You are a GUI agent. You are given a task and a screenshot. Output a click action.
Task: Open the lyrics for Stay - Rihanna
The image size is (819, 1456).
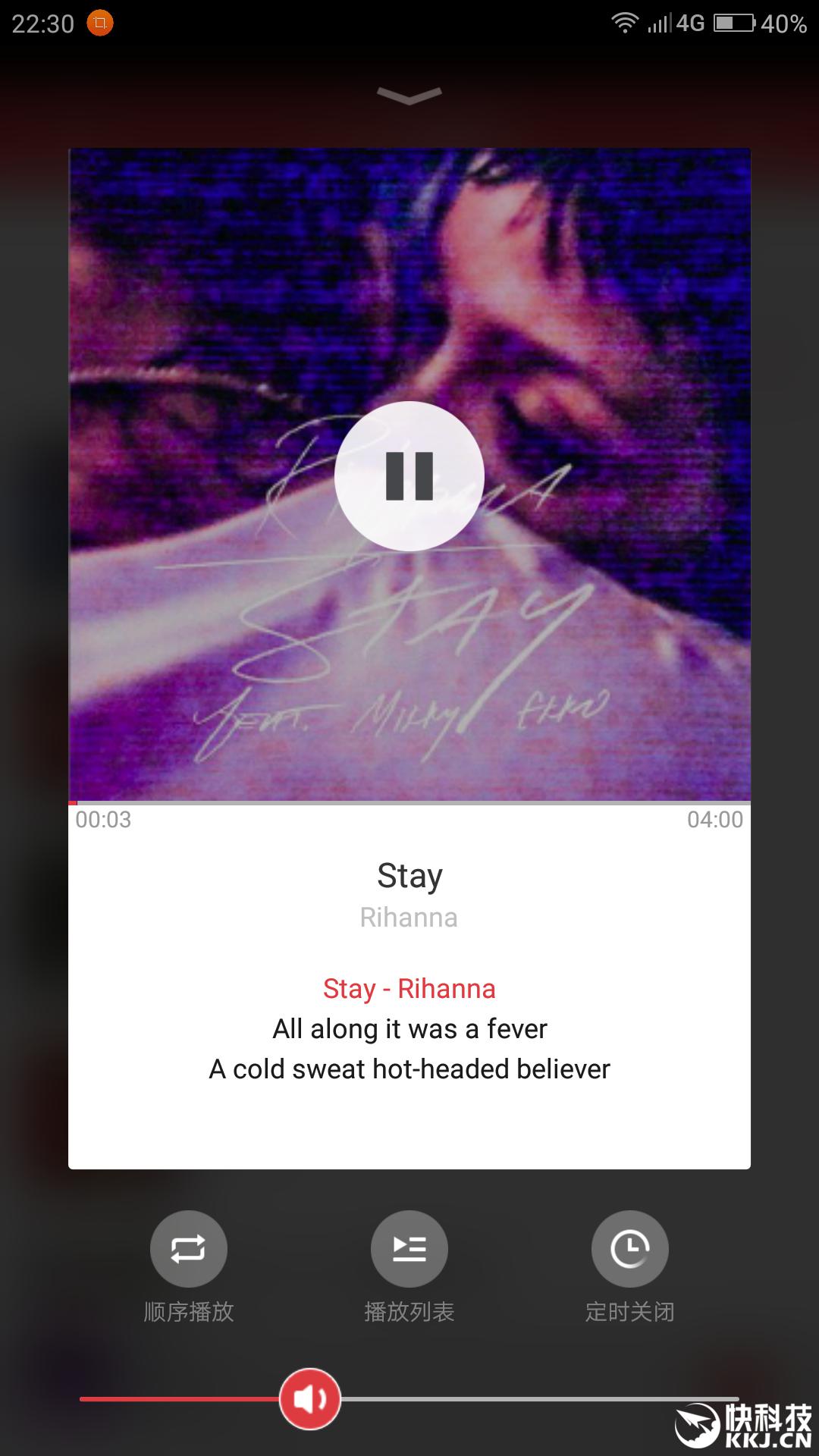409,1029
